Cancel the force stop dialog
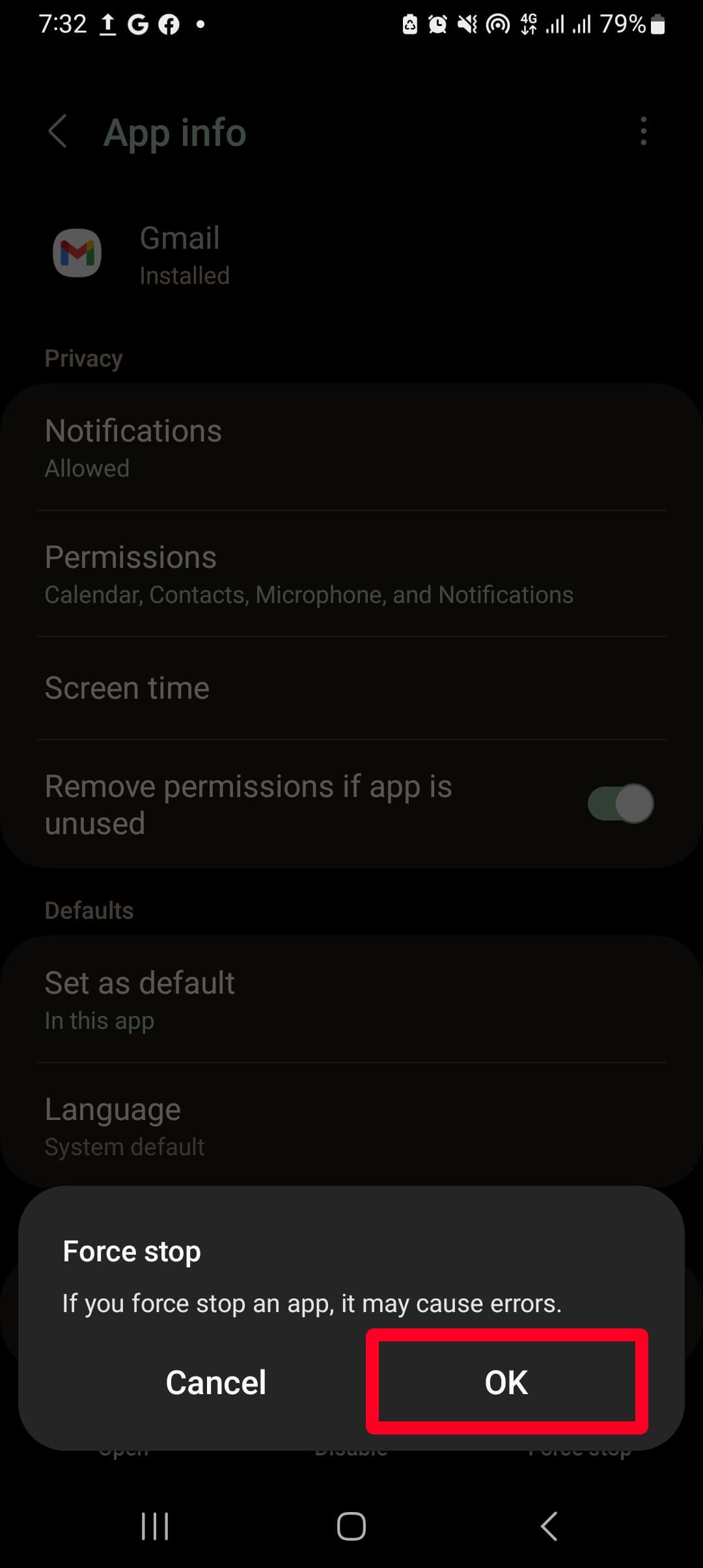Image resolution: width=703 pixels, height=1568 pixels. (x=215, y=1382)
